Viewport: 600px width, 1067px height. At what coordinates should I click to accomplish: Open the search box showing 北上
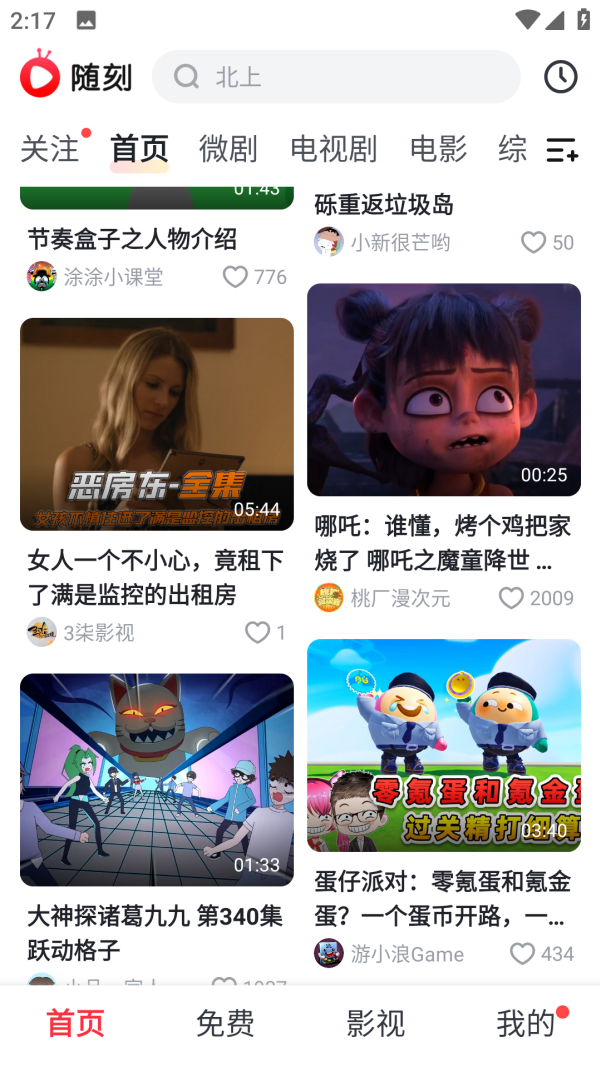click(x=336, y=77)
